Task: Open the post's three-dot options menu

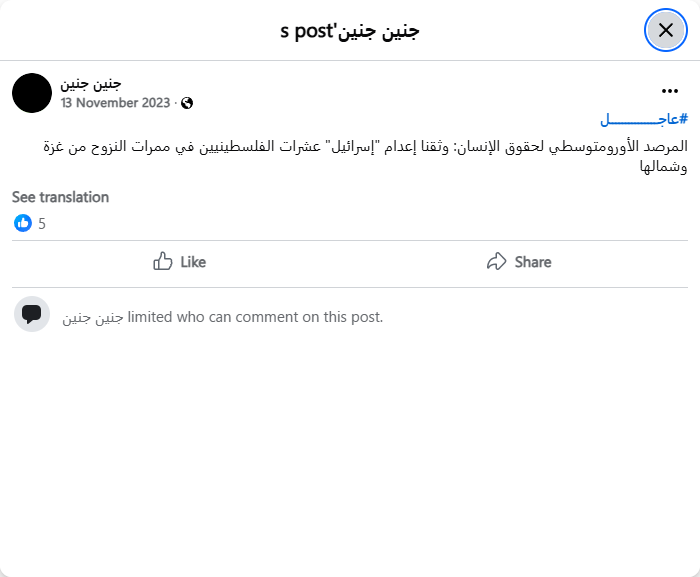Action: click(x=670, y=91)
